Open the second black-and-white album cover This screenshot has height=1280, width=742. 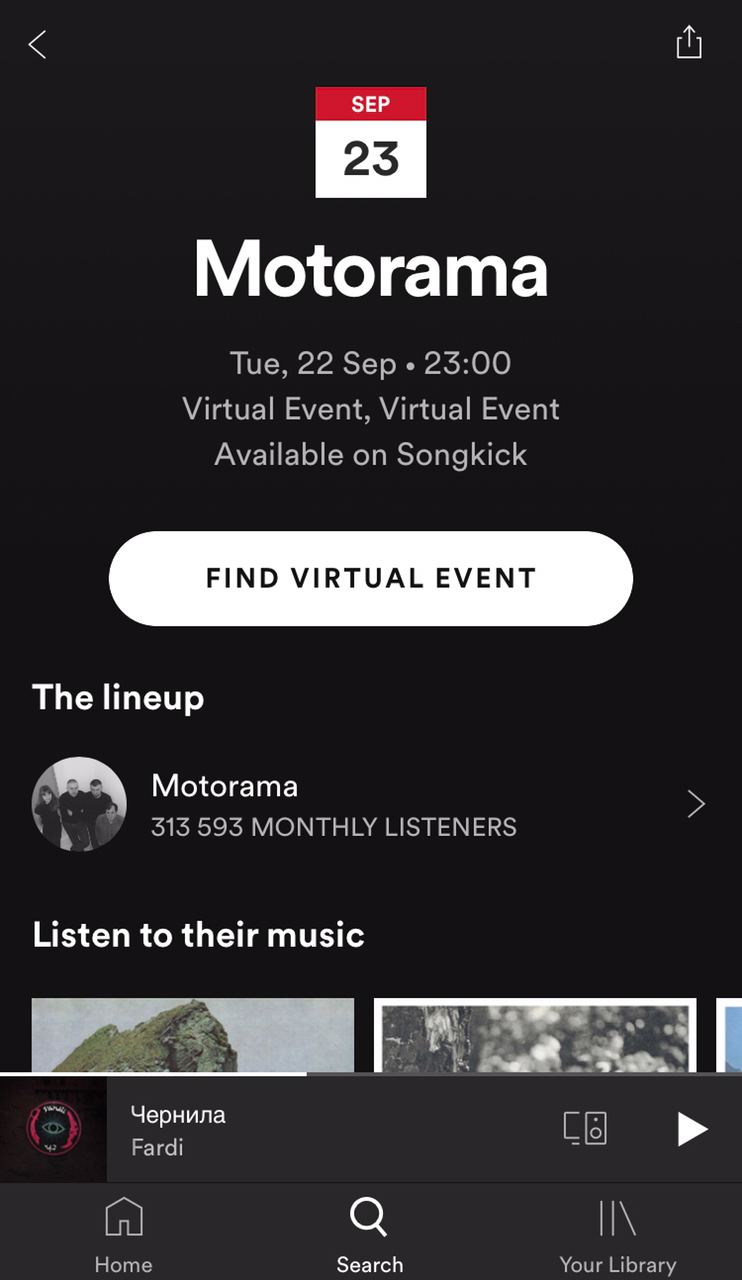535,1034
